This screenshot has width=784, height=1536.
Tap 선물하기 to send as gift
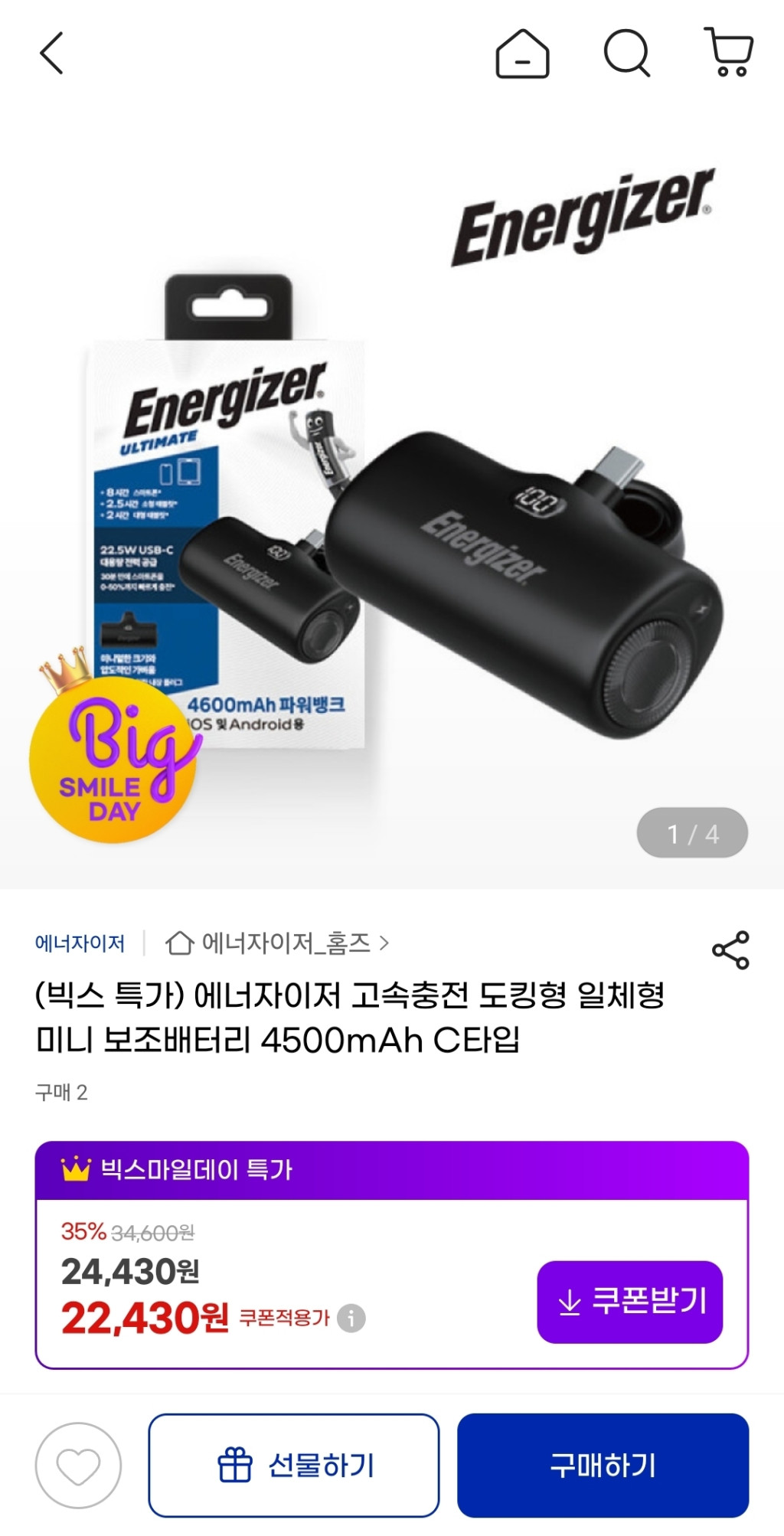(294, 1466)
